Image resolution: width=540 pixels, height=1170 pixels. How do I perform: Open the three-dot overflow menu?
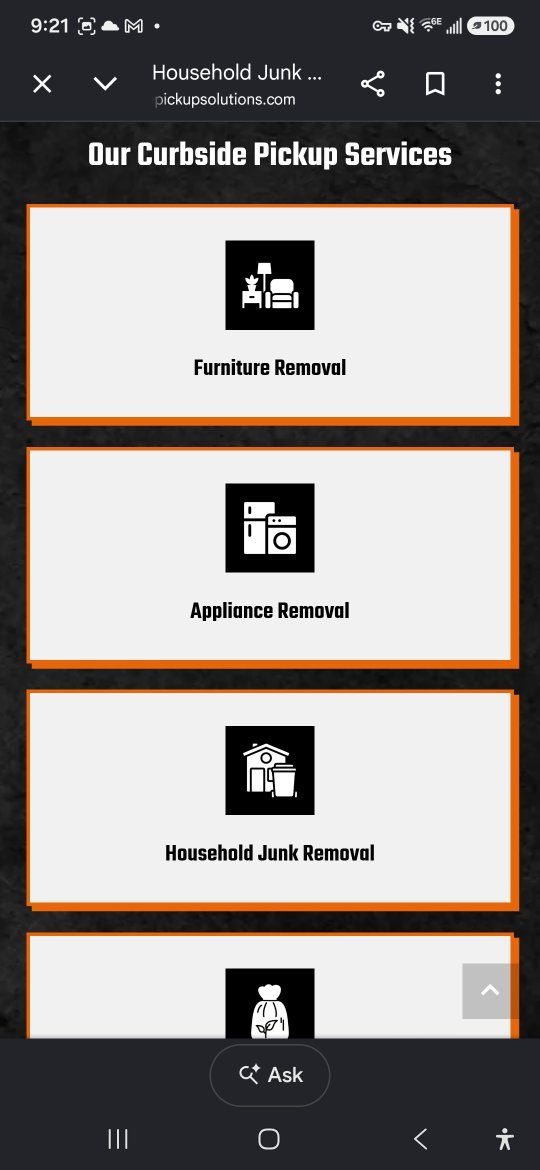pos(498,84)
